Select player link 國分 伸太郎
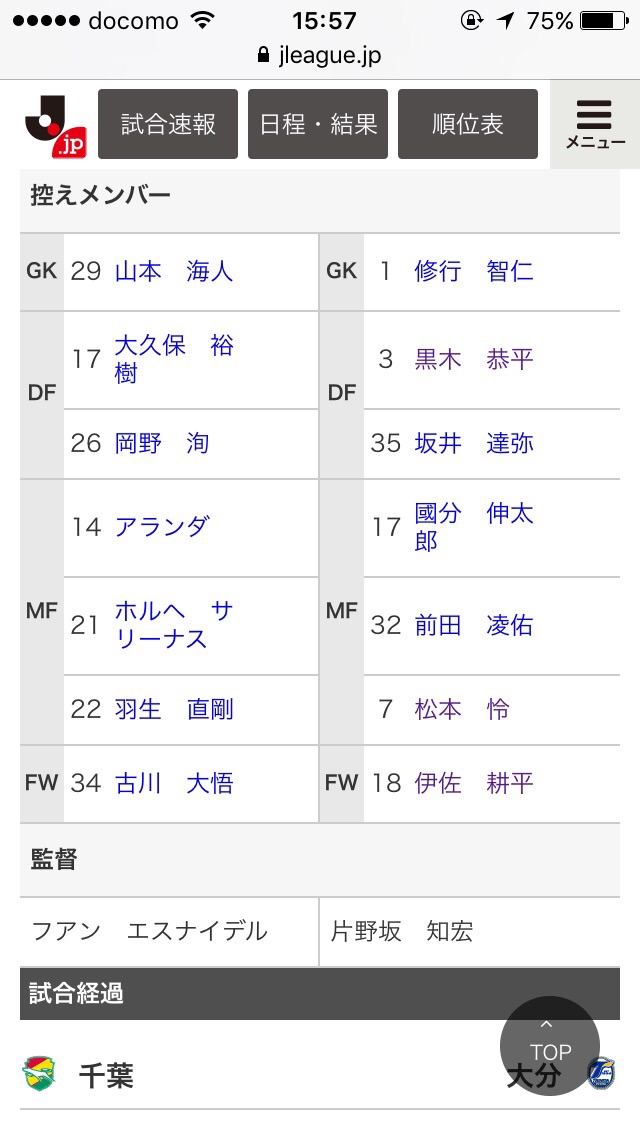The width and height of the screenshot is (640, 1136). pos(474,527)
